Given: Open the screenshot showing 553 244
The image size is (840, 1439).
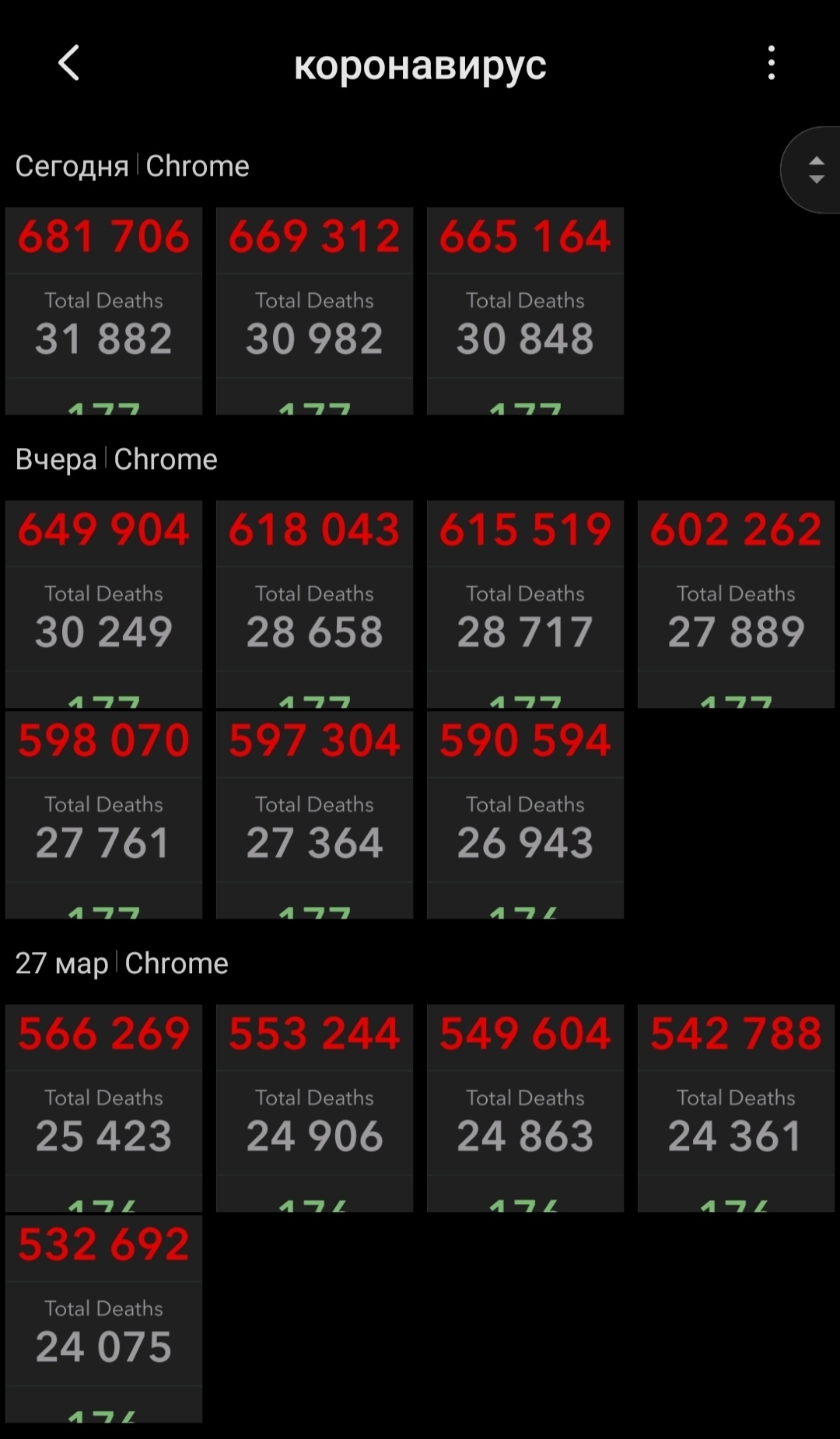Looking at the screenshot, I should 314,1108.
